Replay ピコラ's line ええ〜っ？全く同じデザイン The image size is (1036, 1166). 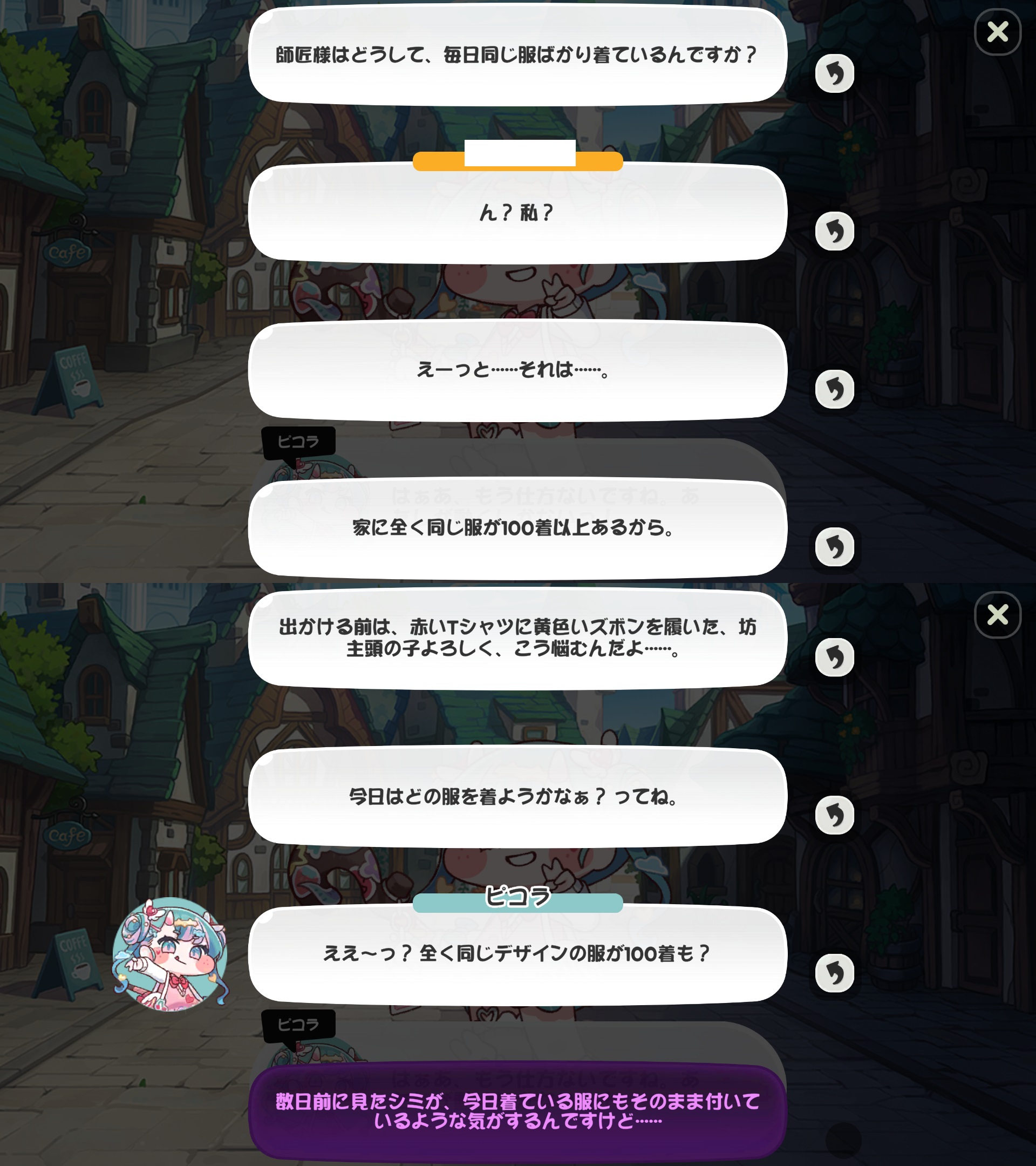coord(834,973)
